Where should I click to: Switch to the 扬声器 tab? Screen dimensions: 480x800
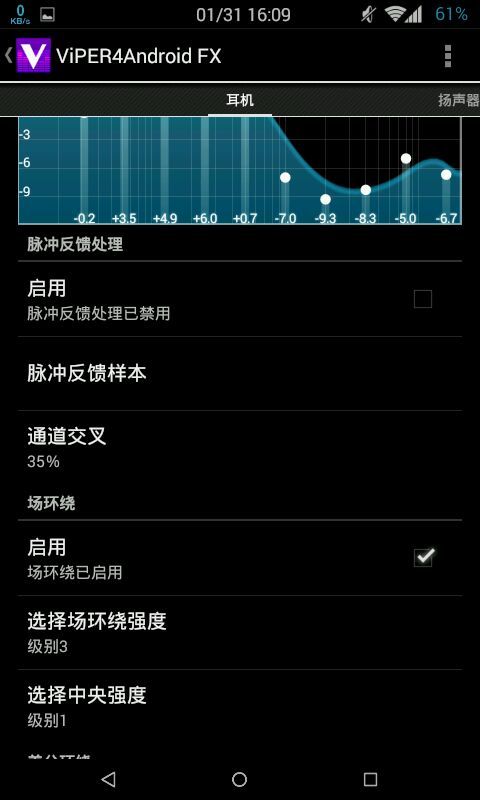point(458,100)
